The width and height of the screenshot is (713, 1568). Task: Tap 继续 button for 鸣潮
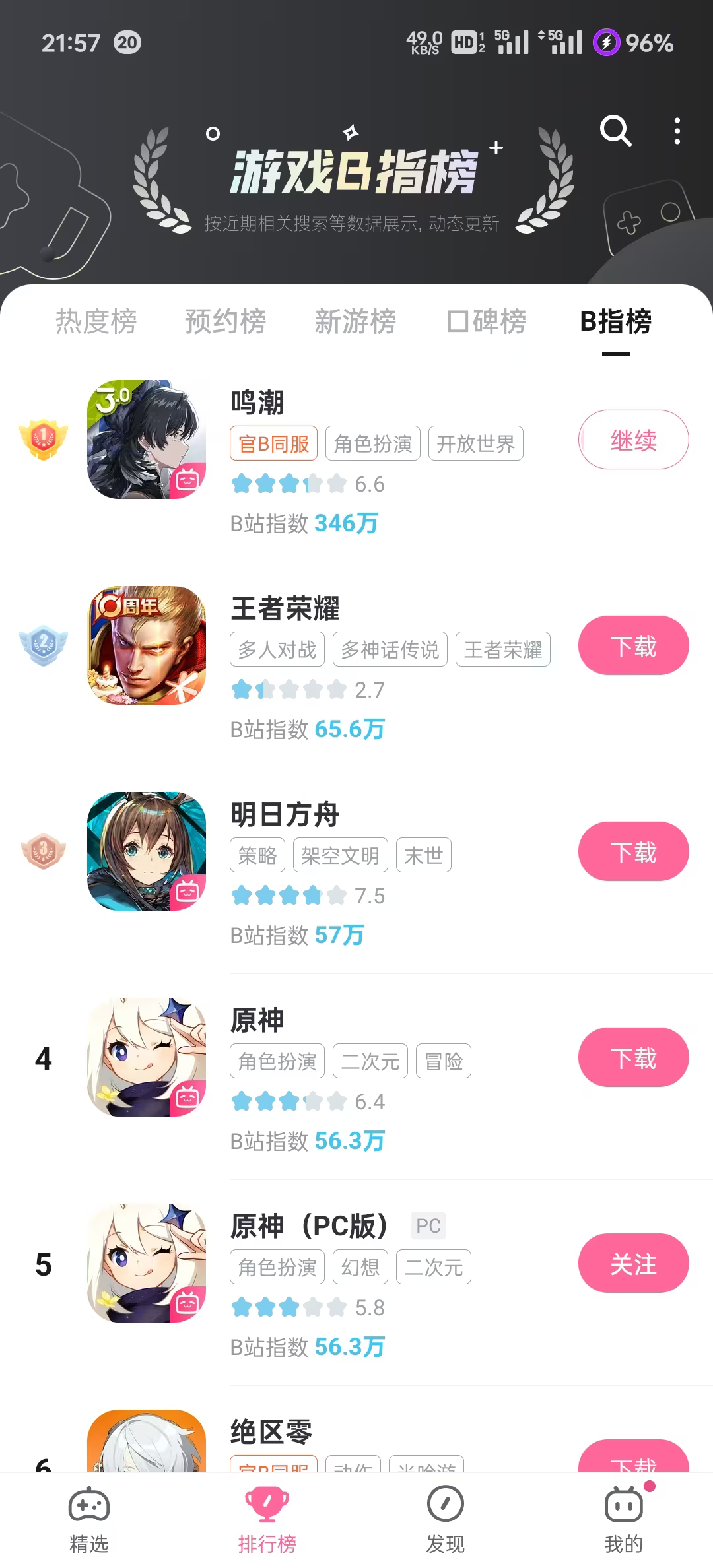[x=633, y=440]
